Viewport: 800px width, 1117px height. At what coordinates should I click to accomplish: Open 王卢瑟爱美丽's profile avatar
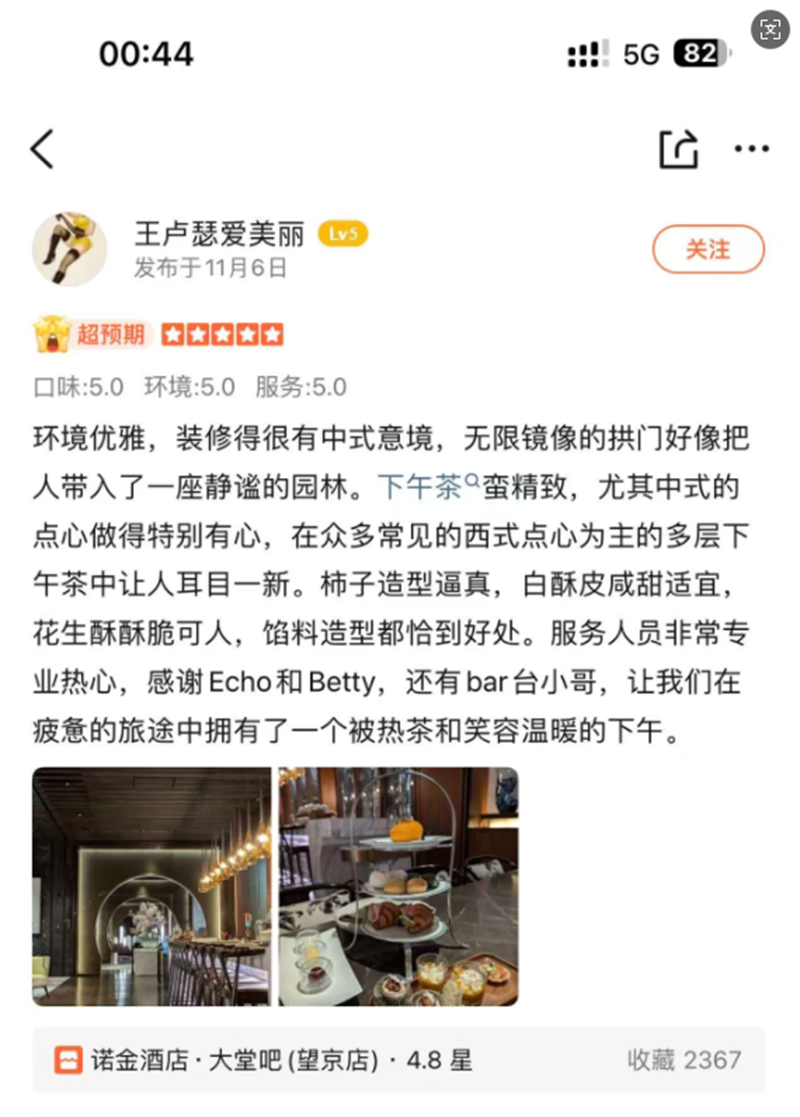pos(70,249)
